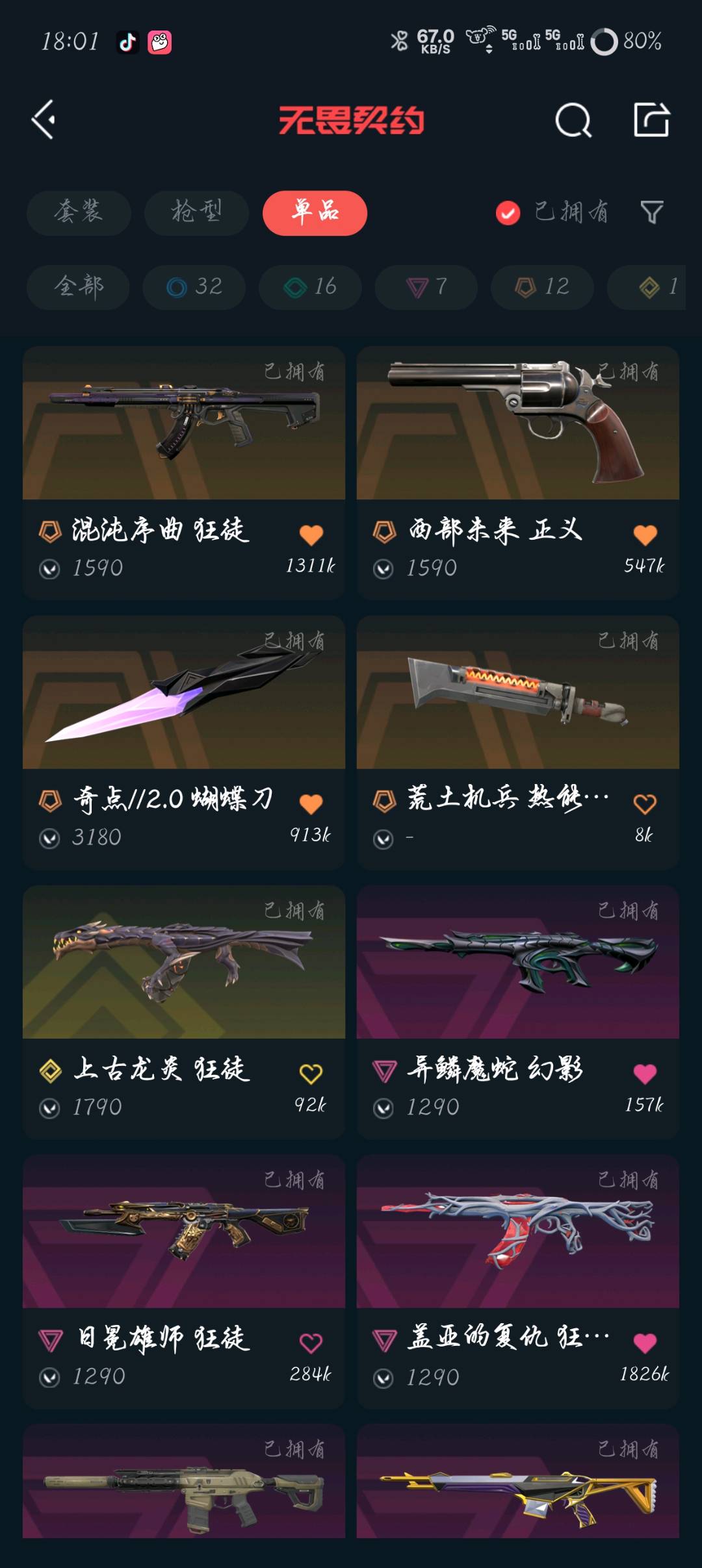Like the 荒土机兵 melee skin
This screenshot has width=702, height=1568.
645,804
